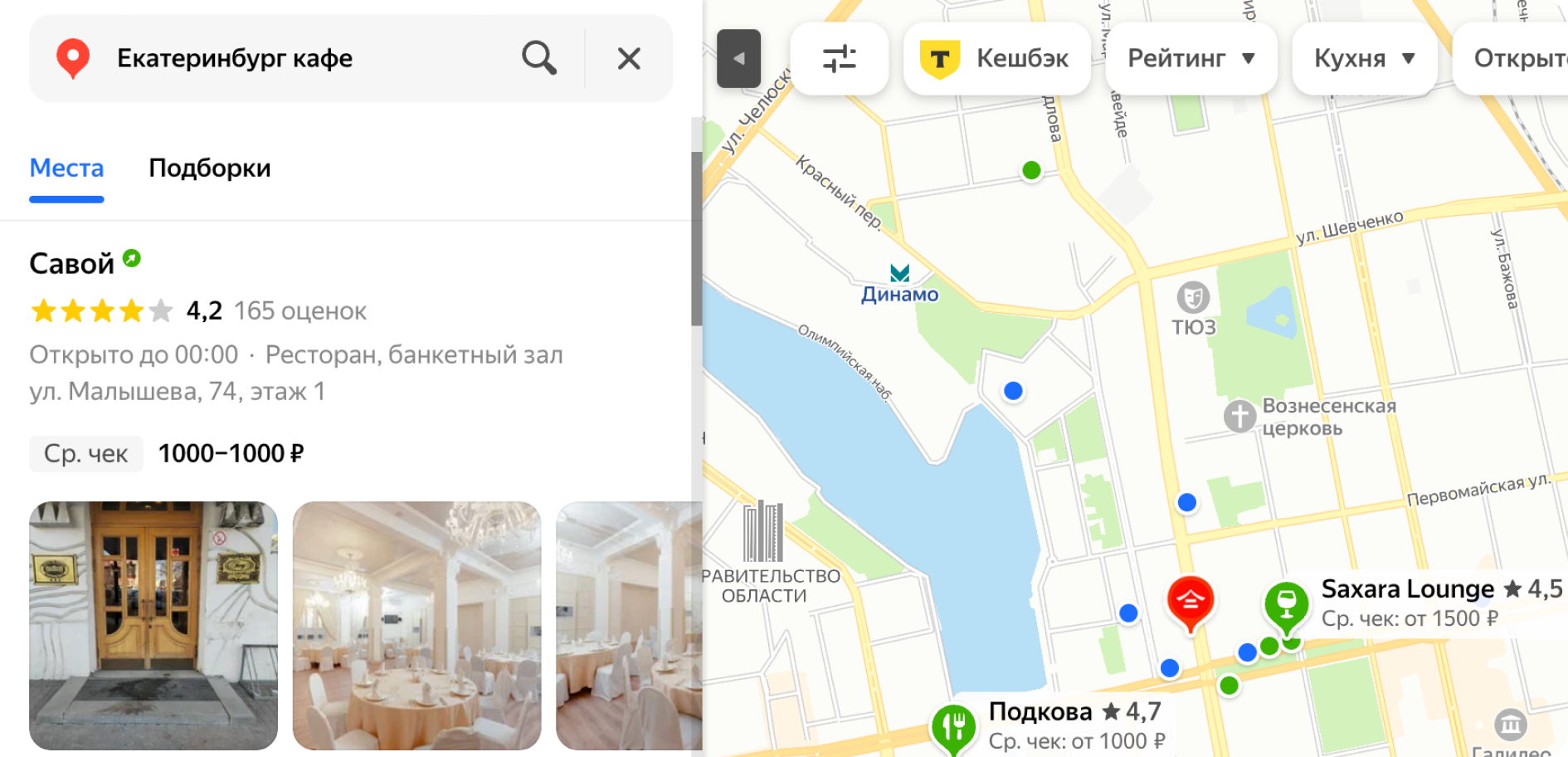The width and height of the screenshot is (1568, 757).
Task: Open Динамо metro station marker
Action: click(x=899, y=274)
